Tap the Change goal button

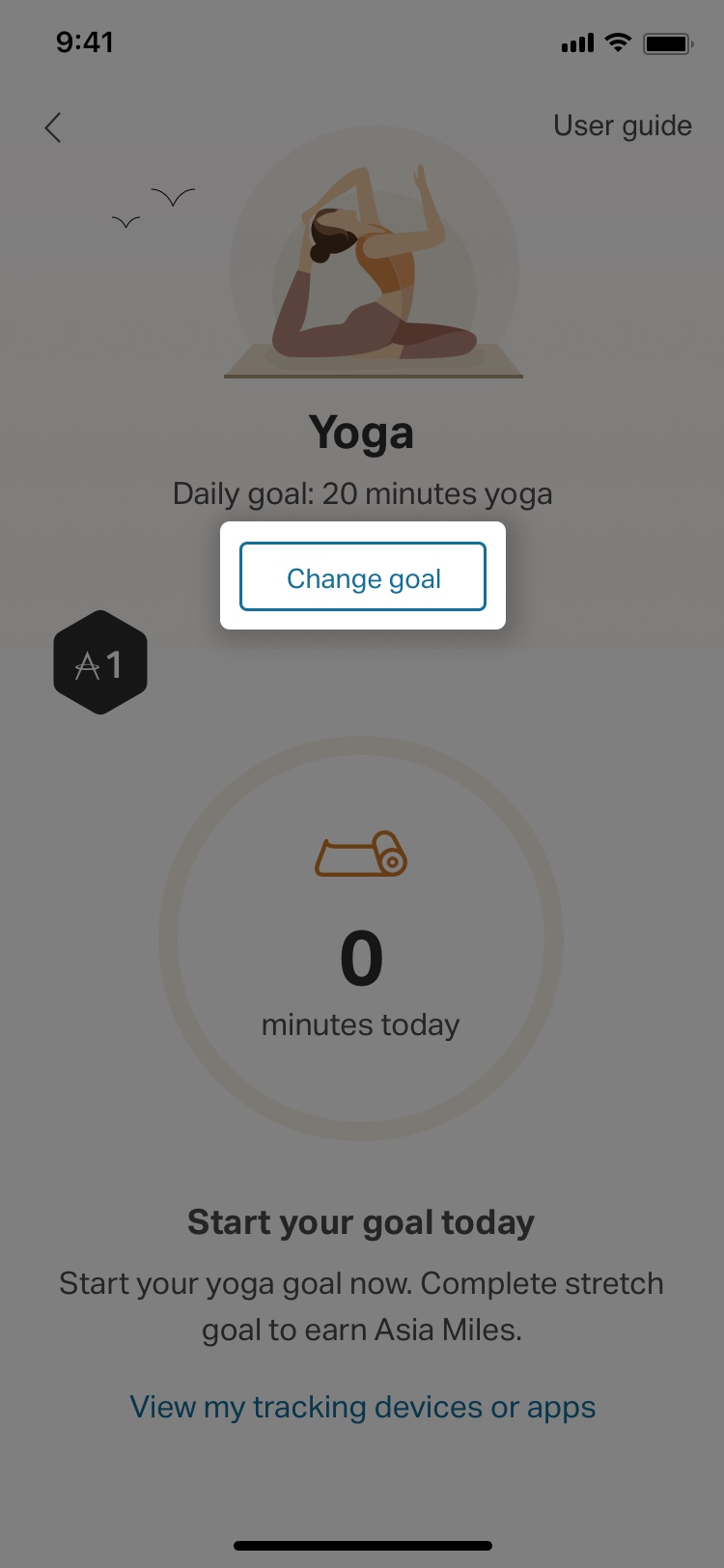point(363,577)
